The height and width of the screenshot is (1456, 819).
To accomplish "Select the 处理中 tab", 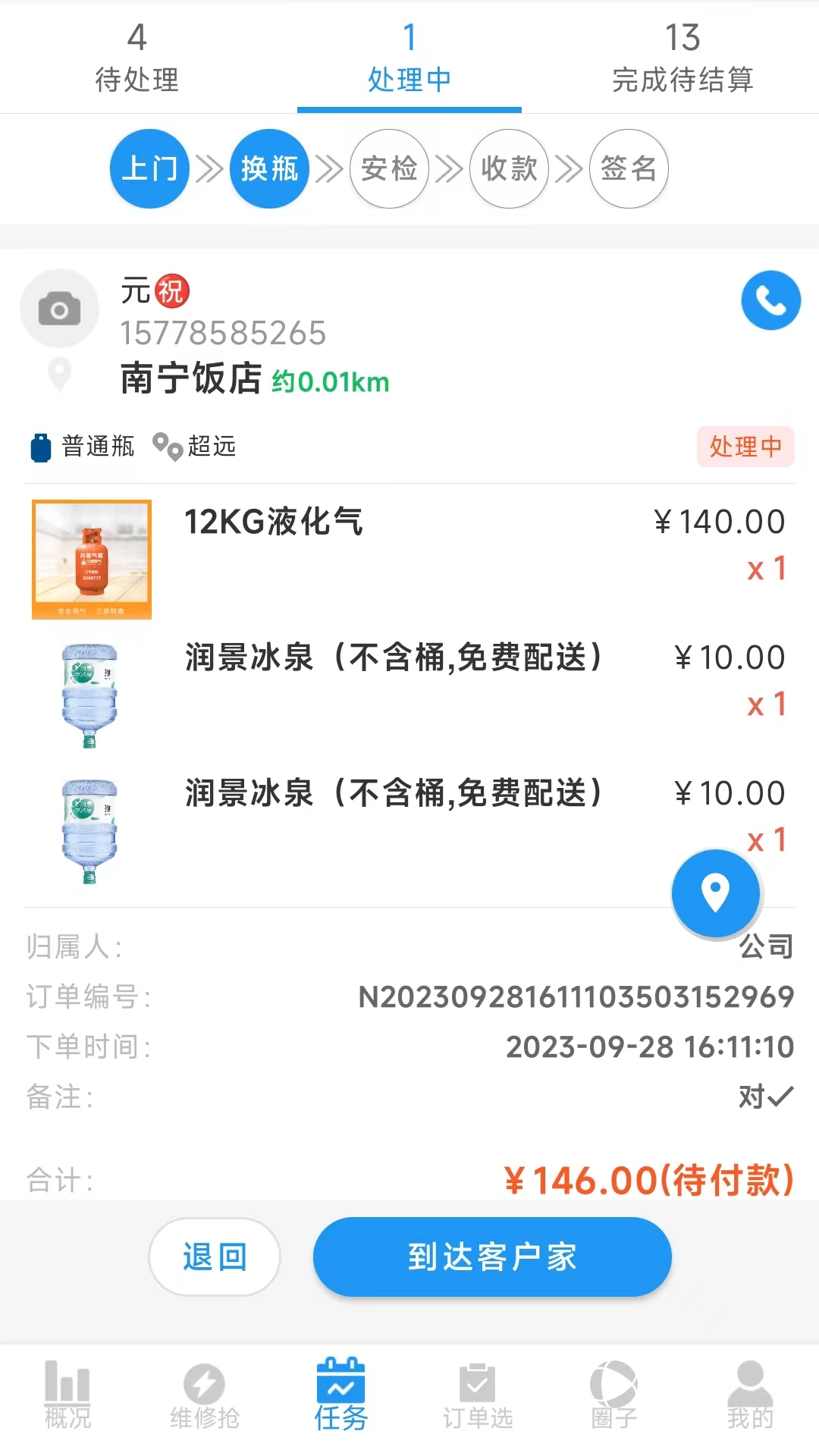I will coord(409,58).
